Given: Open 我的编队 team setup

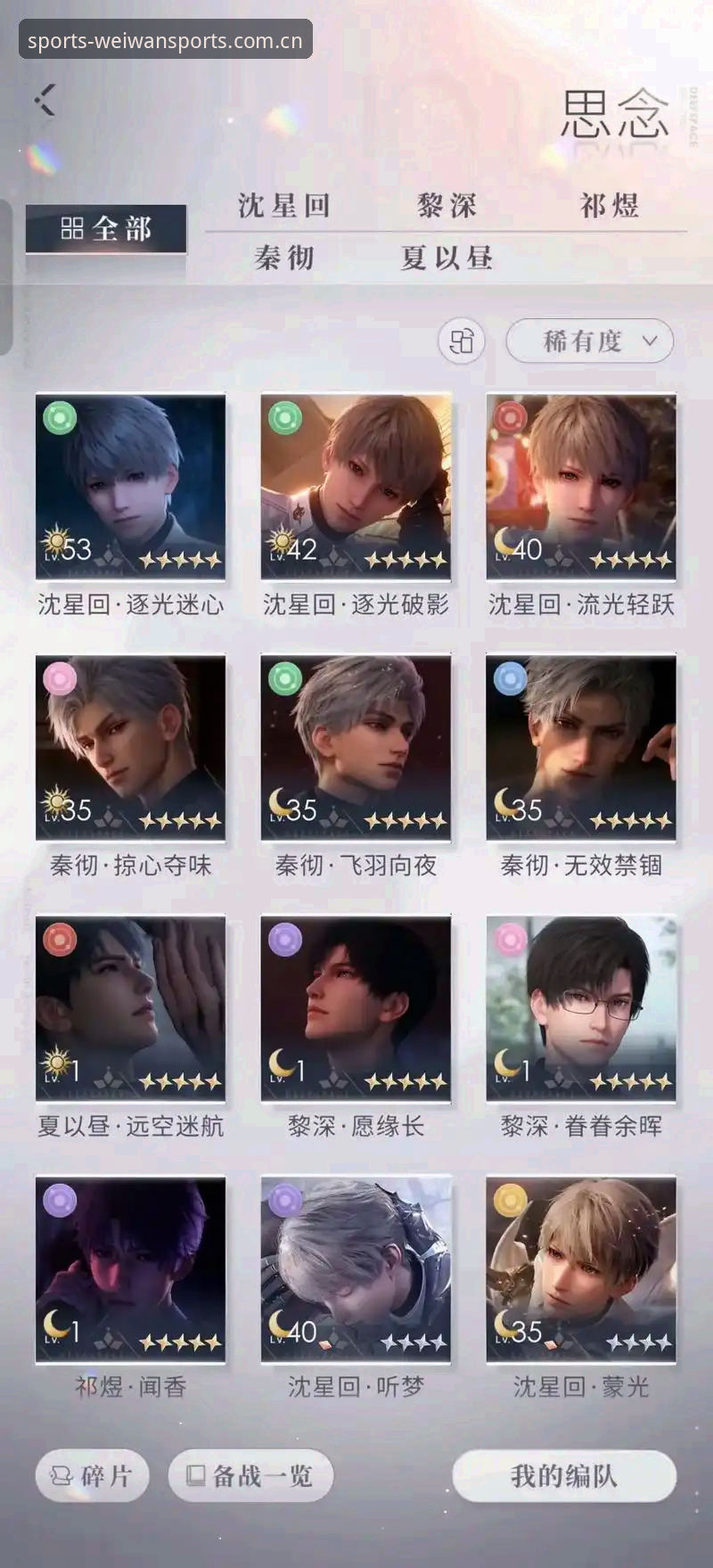Looking at the screenshot, I should tap(564, 1476).
